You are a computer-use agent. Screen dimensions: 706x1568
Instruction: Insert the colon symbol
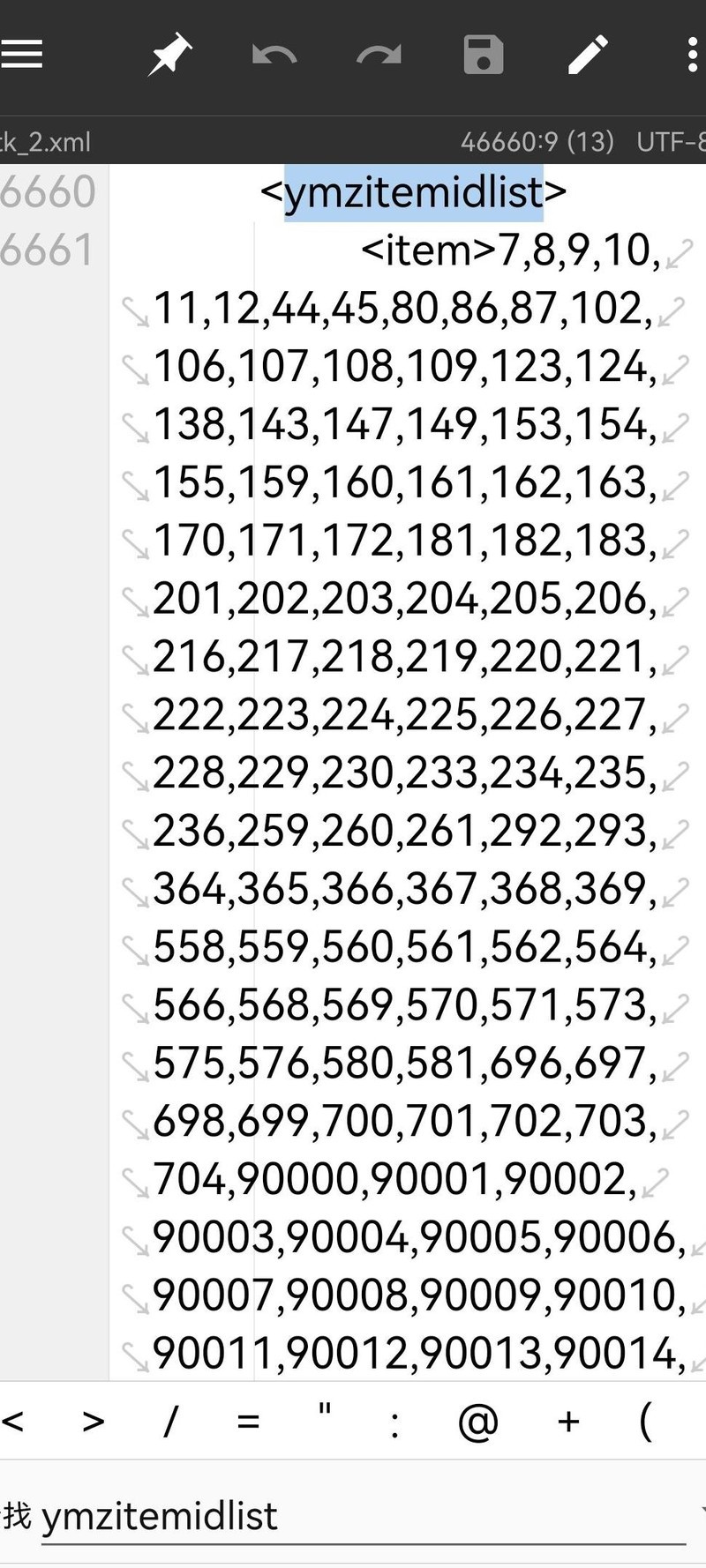point(394,1421)
